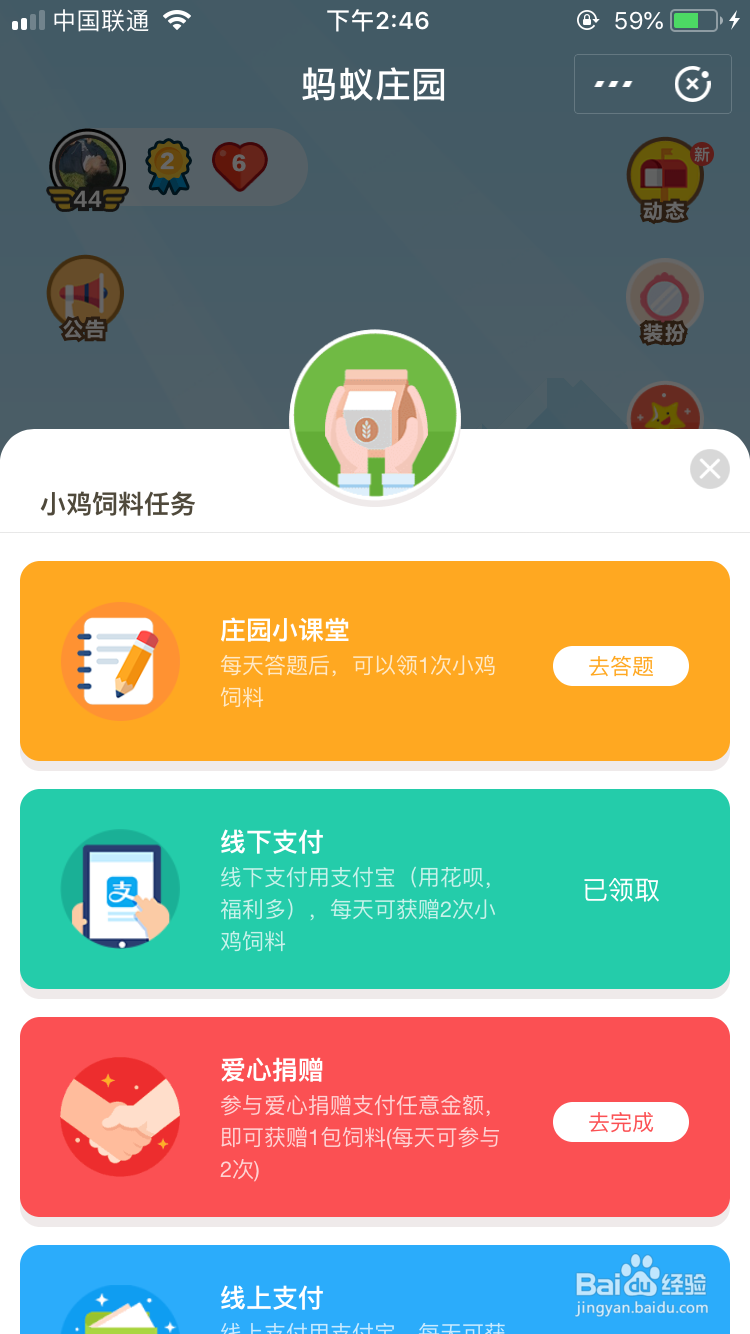The height and width of the screenshot is (1334, 750).
Task: Check the 已领取 collected status label
Action: pos(619,889)
